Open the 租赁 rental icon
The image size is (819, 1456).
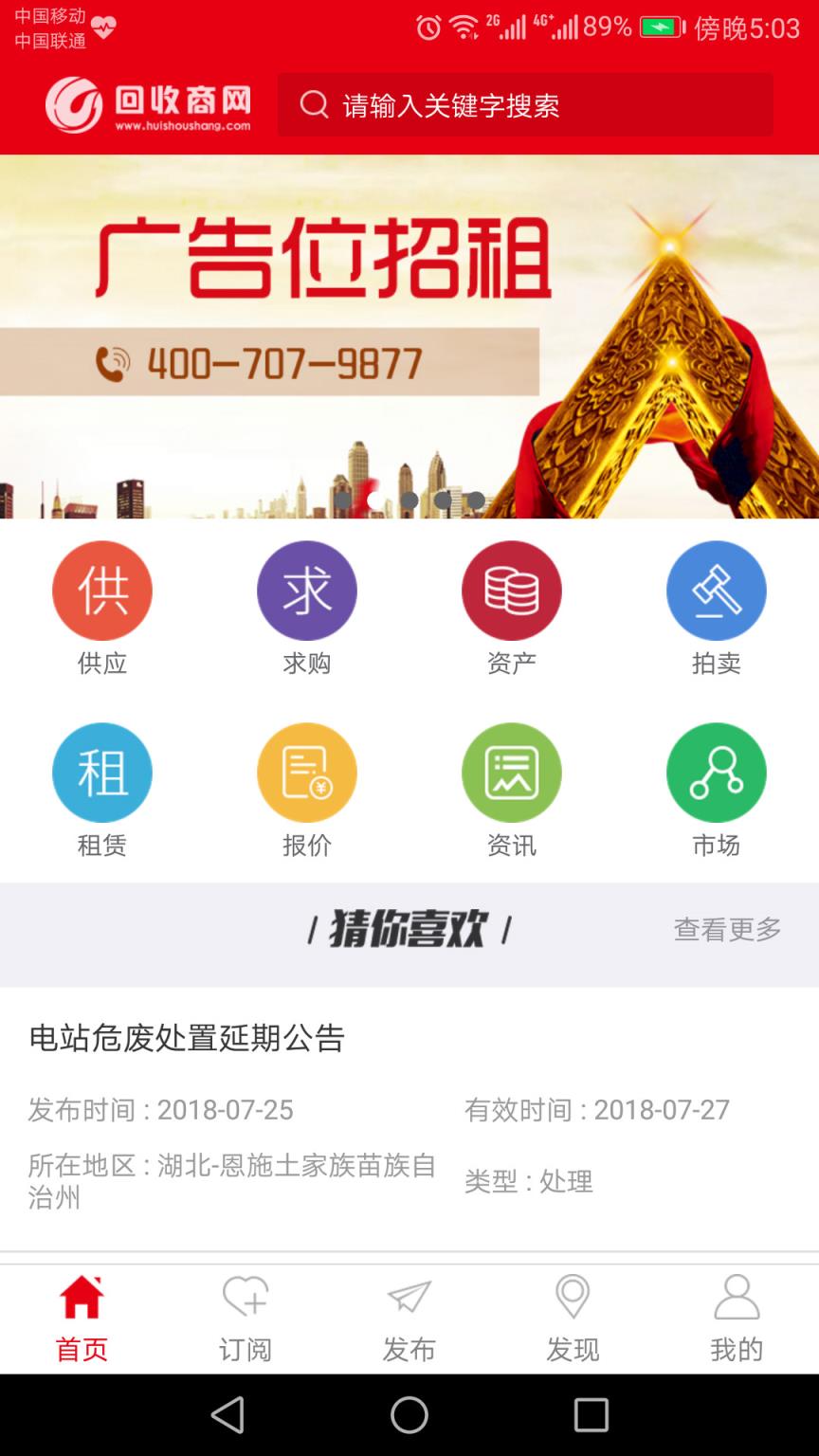[102, 772]
